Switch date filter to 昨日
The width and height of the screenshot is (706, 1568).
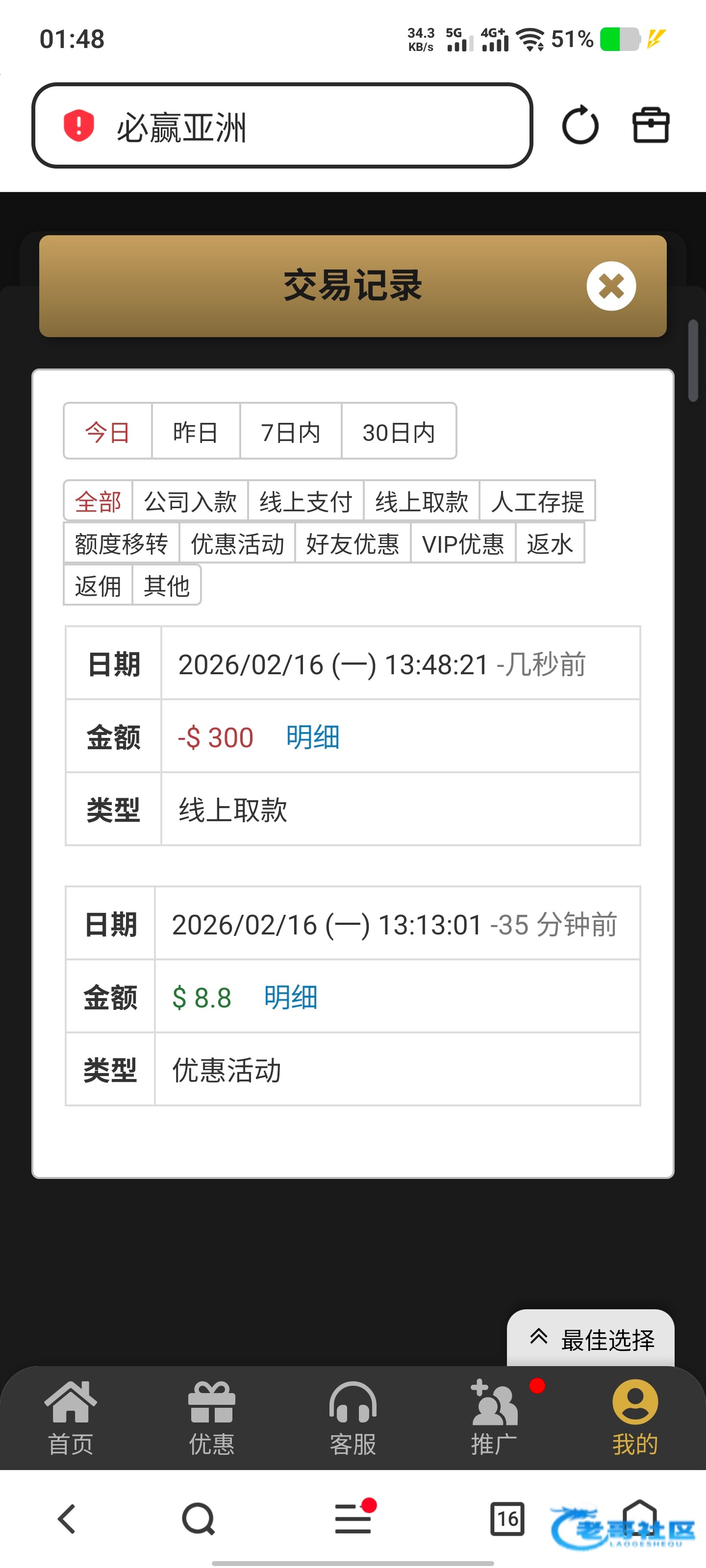pos(196,432)
